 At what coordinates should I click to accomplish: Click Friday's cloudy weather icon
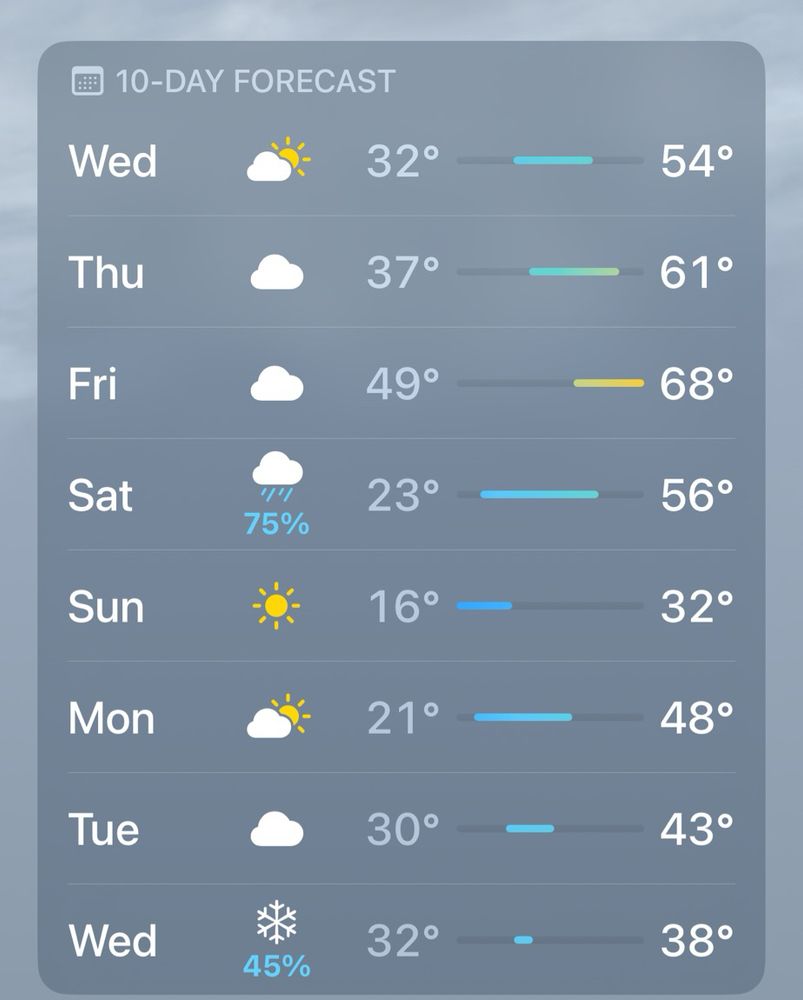278,381
